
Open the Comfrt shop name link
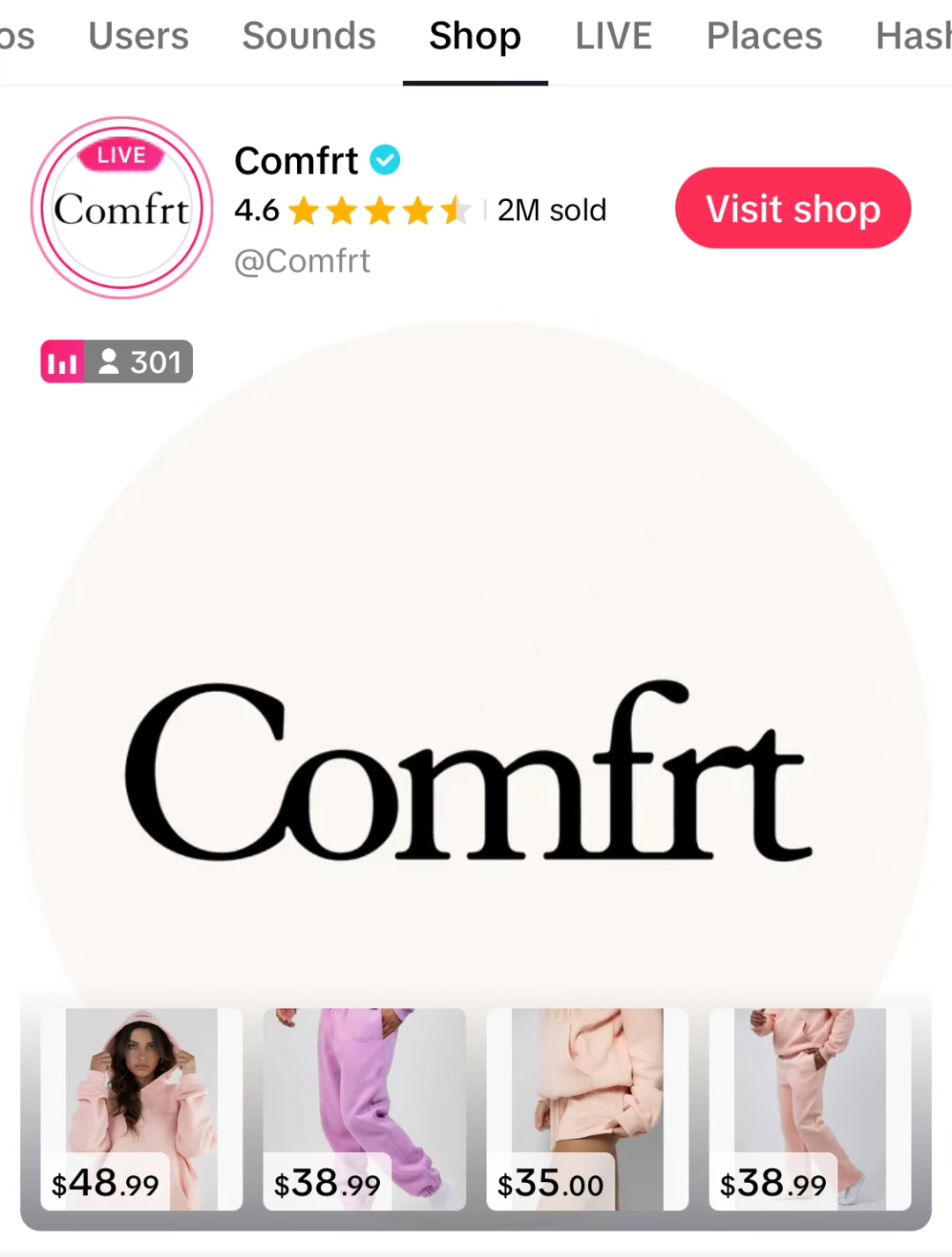pyautogui.click(x=296, y=161)
